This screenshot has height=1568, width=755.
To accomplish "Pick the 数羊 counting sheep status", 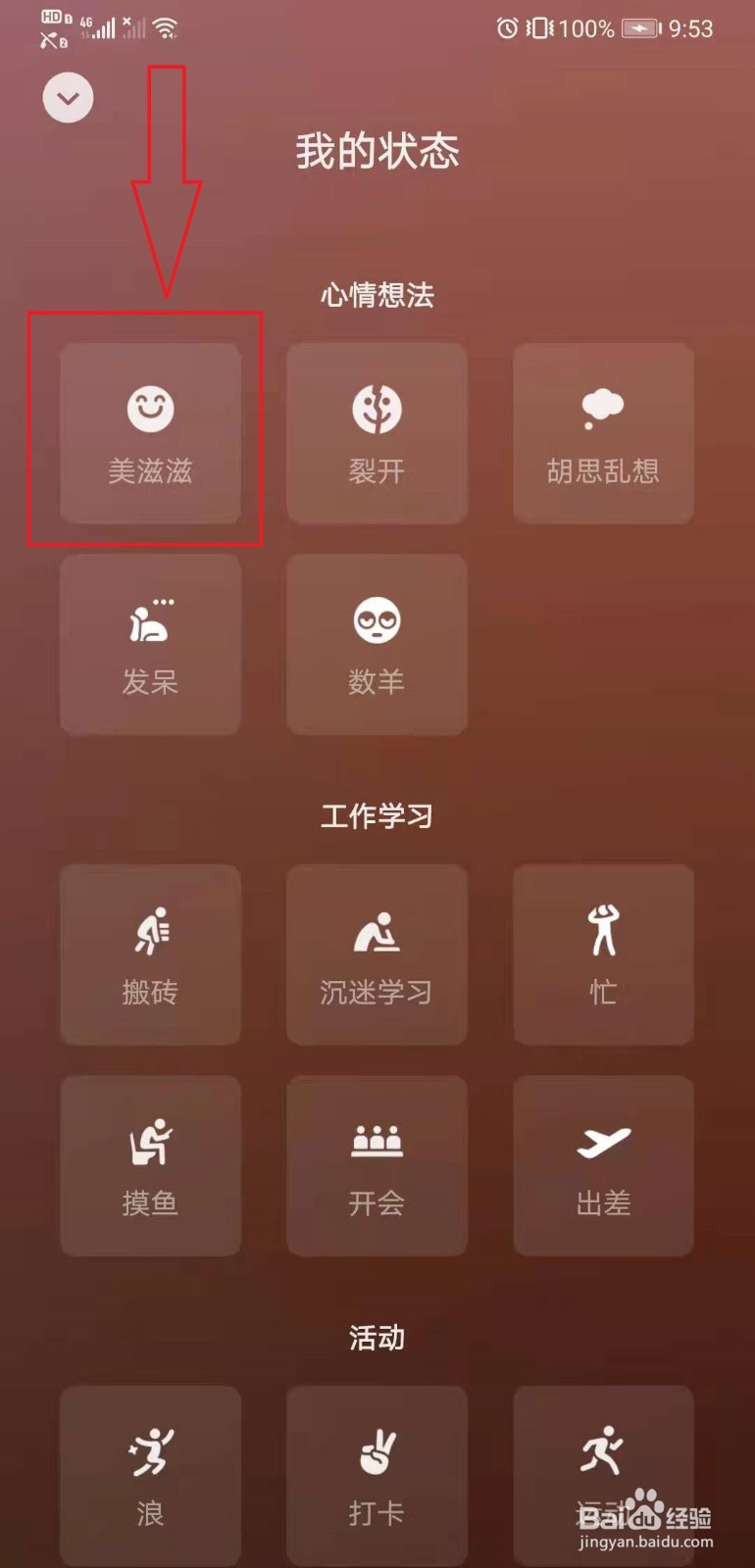I will point(377,642).
